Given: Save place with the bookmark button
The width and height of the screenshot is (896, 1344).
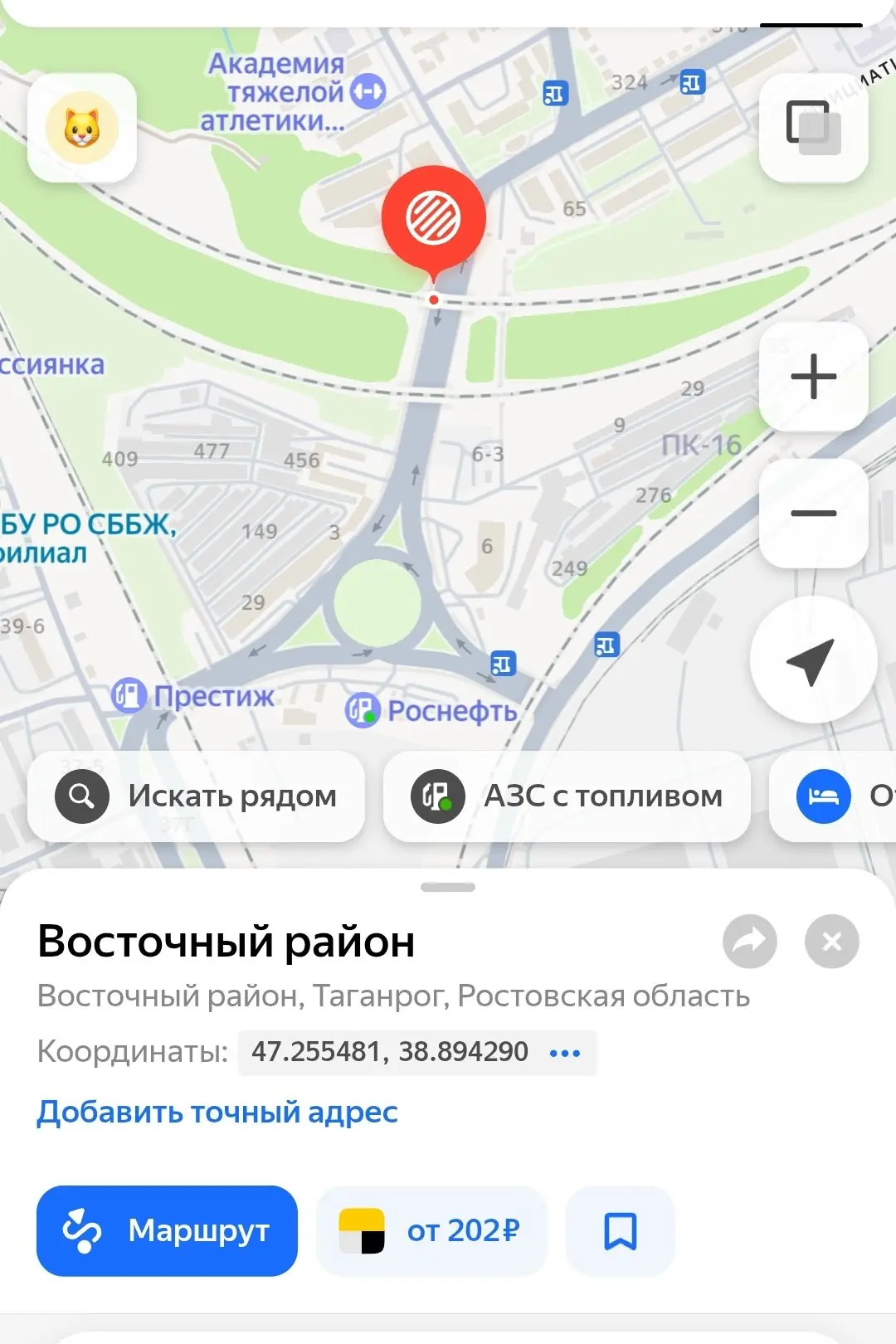Looking at the screenshot, I should (x=621, y=1230).
